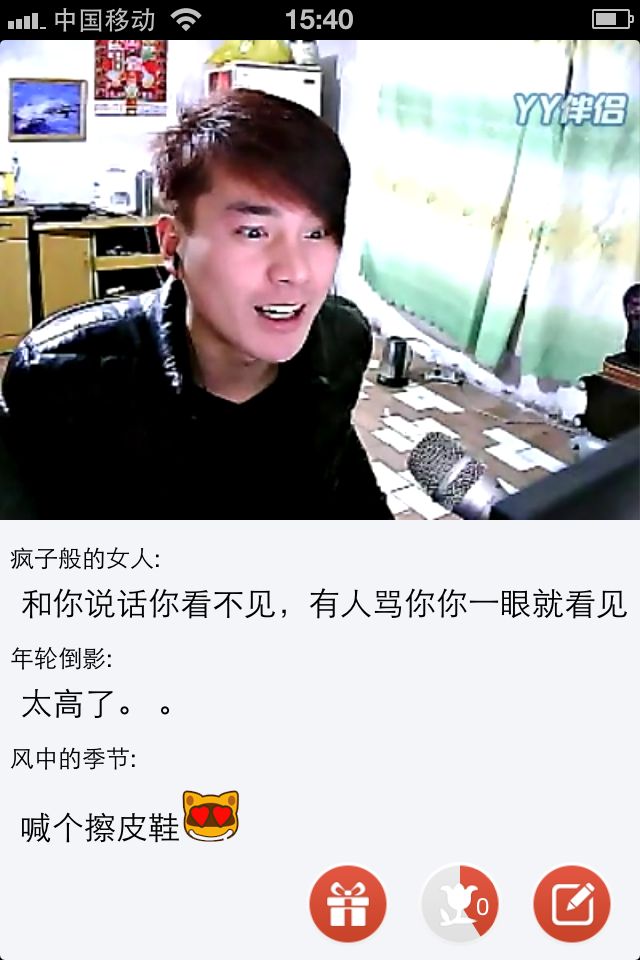
Task: Tap the flower counter button
Action: tap(460, 905)
